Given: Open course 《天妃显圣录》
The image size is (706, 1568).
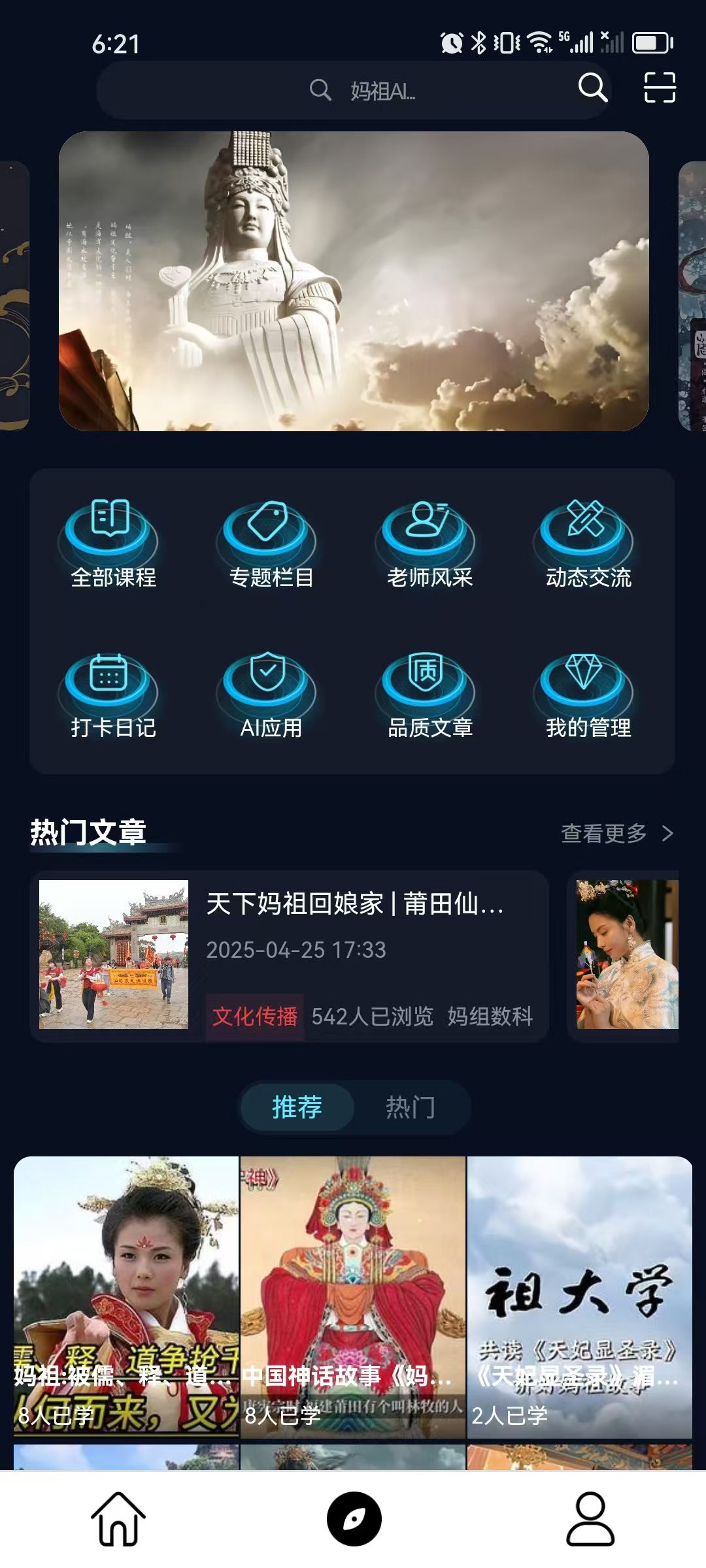Looking at the screenshot, I should pyautogui.click(x=579, y=1297).
